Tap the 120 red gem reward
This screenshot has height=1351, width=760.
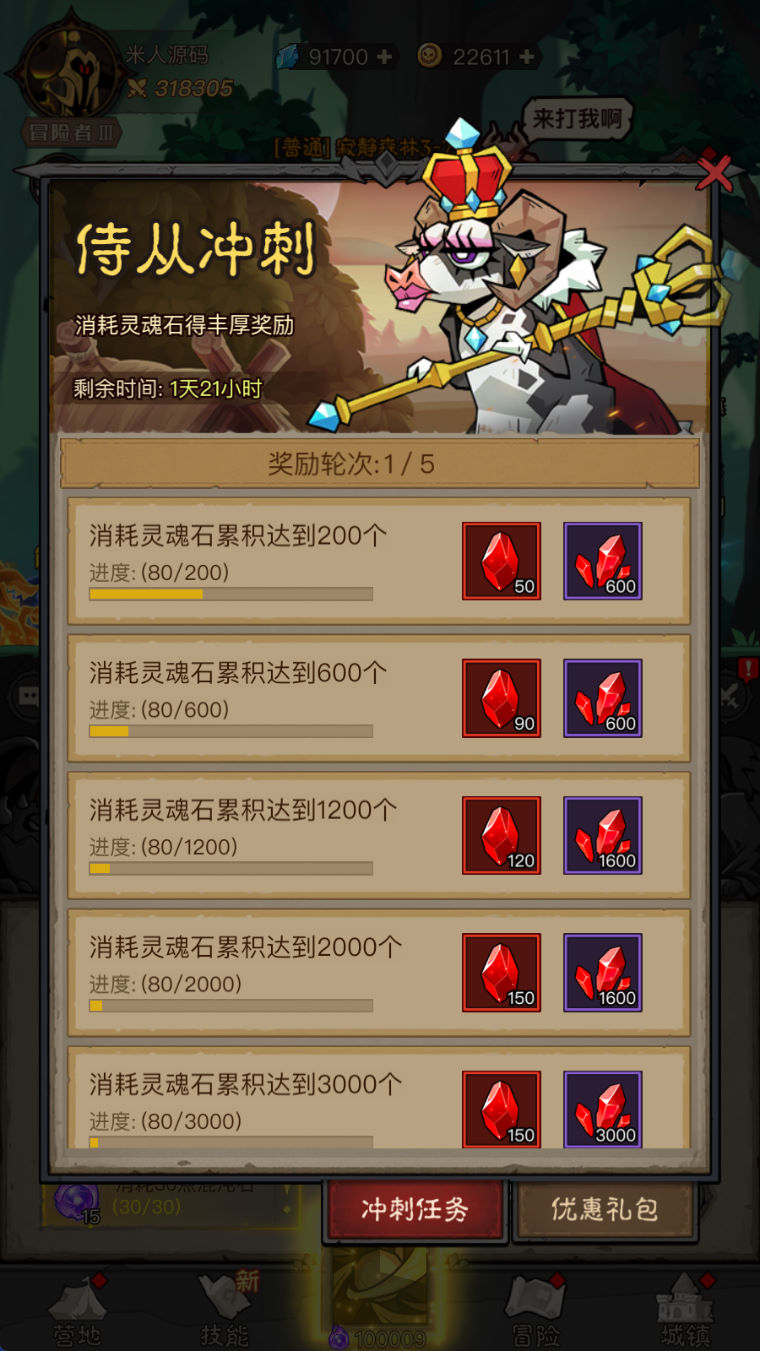501,835
